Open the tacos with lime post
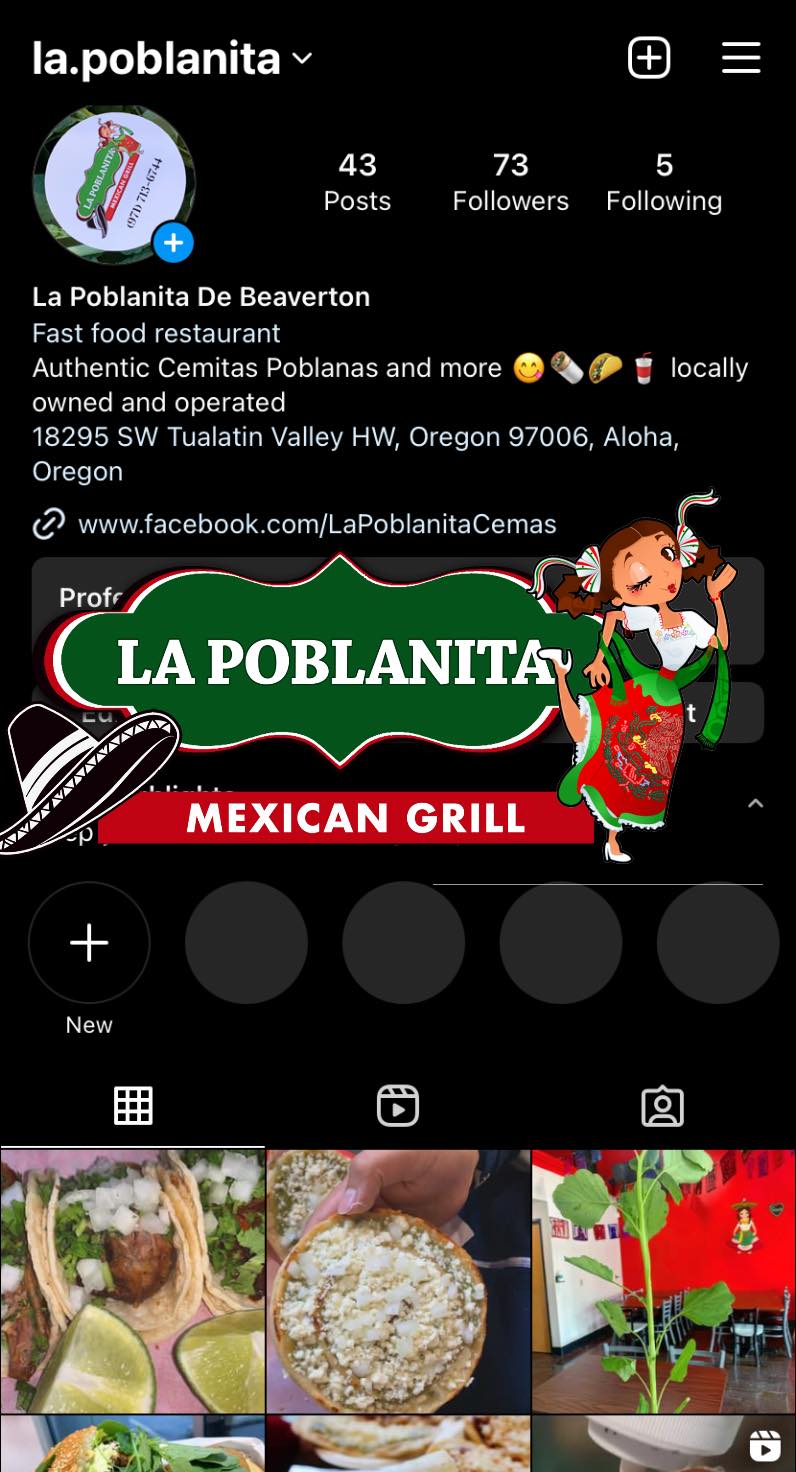 (x=132, y=1280)
